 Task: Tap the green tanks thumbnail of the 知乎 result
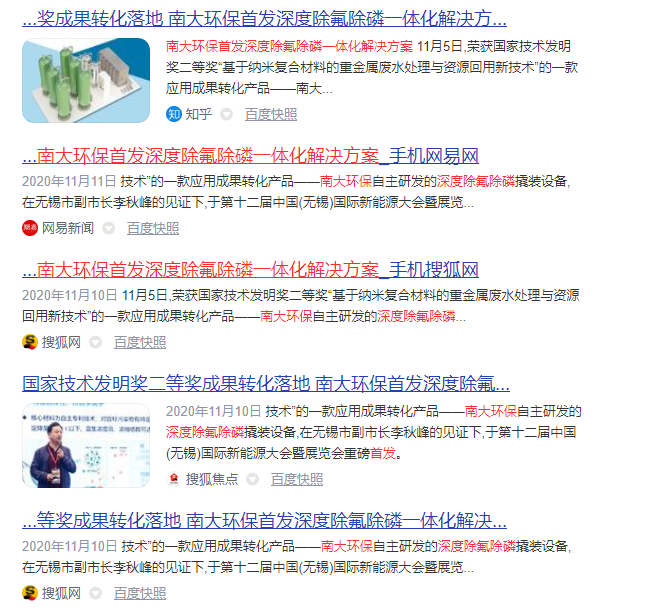[86, 80]
